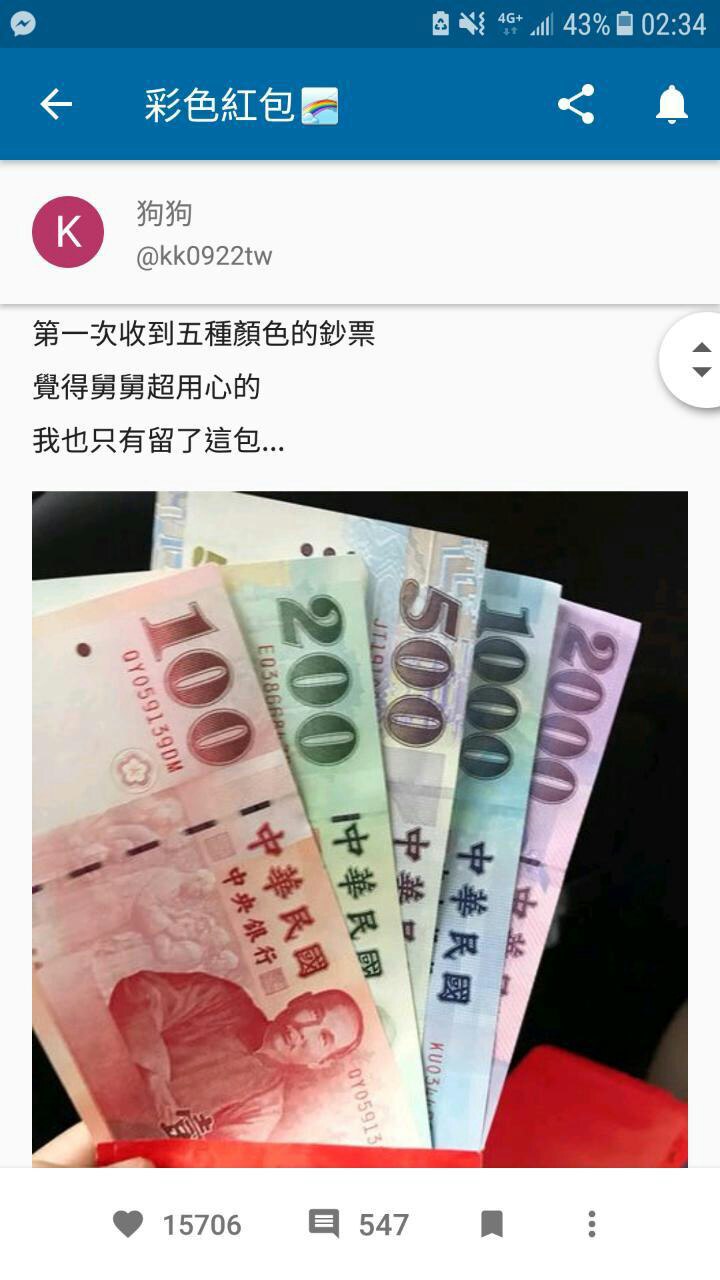Open the banknotes photo in the post
This screenshot has width=720, height=1280.
pos(360,828)
